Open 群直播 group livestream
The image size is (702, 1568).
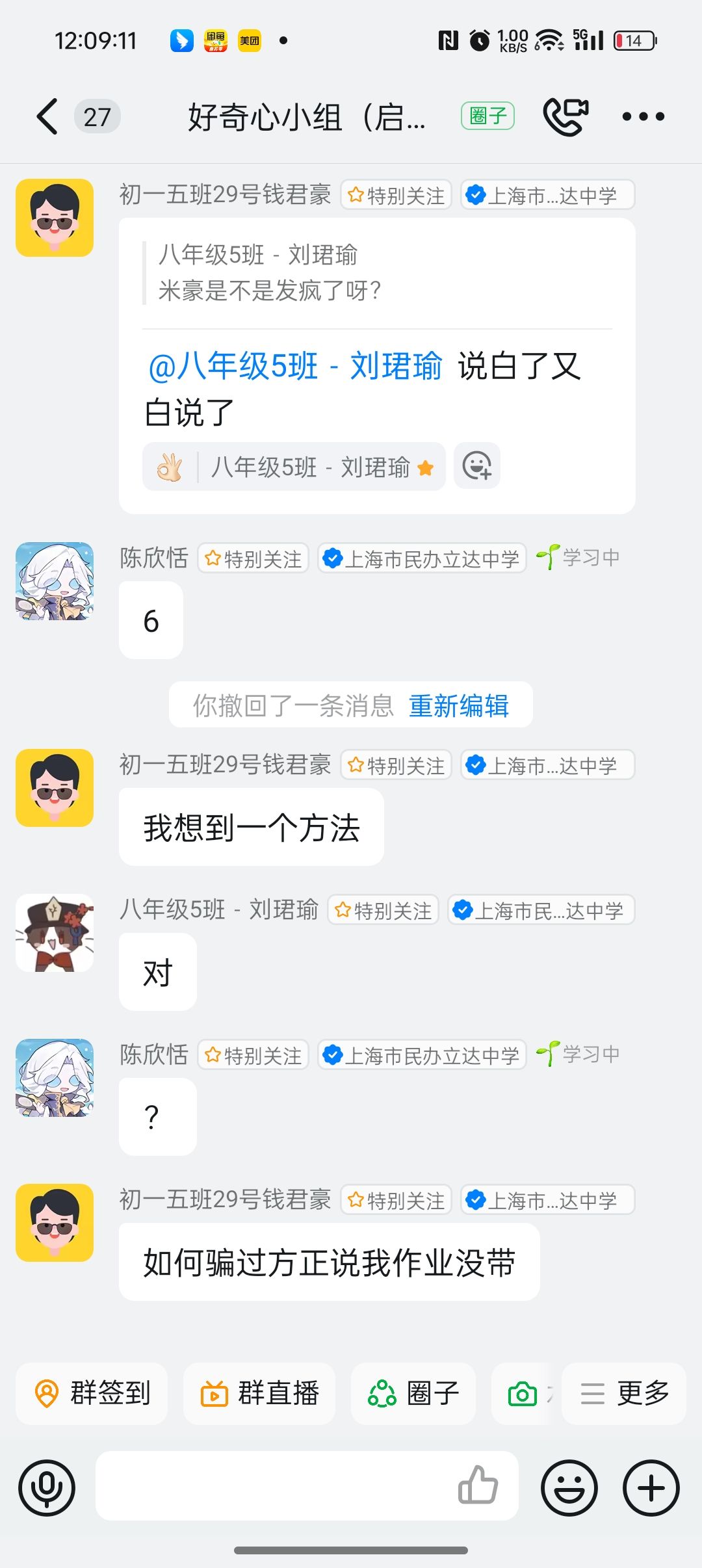point(259,1393)
